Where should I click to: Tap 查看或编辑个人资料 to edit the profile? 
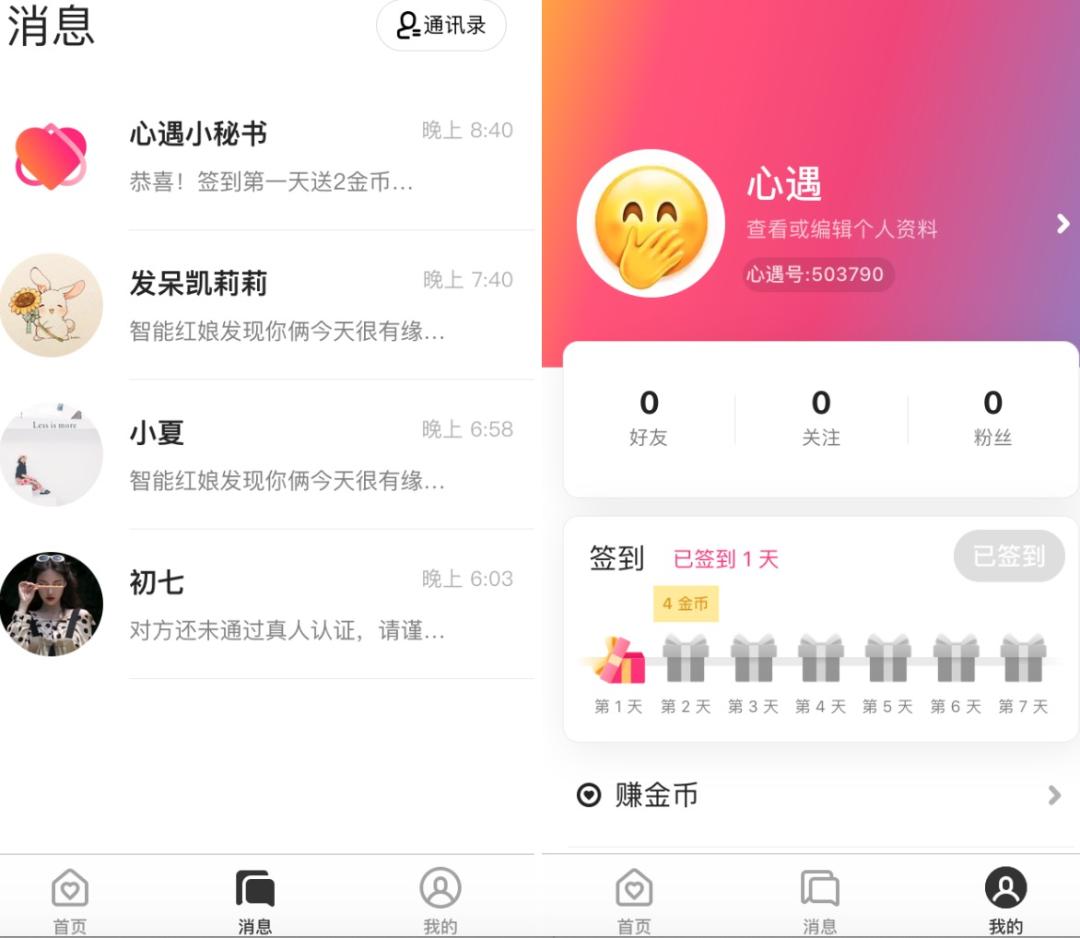pyautogui.click(x=842, y=229)
